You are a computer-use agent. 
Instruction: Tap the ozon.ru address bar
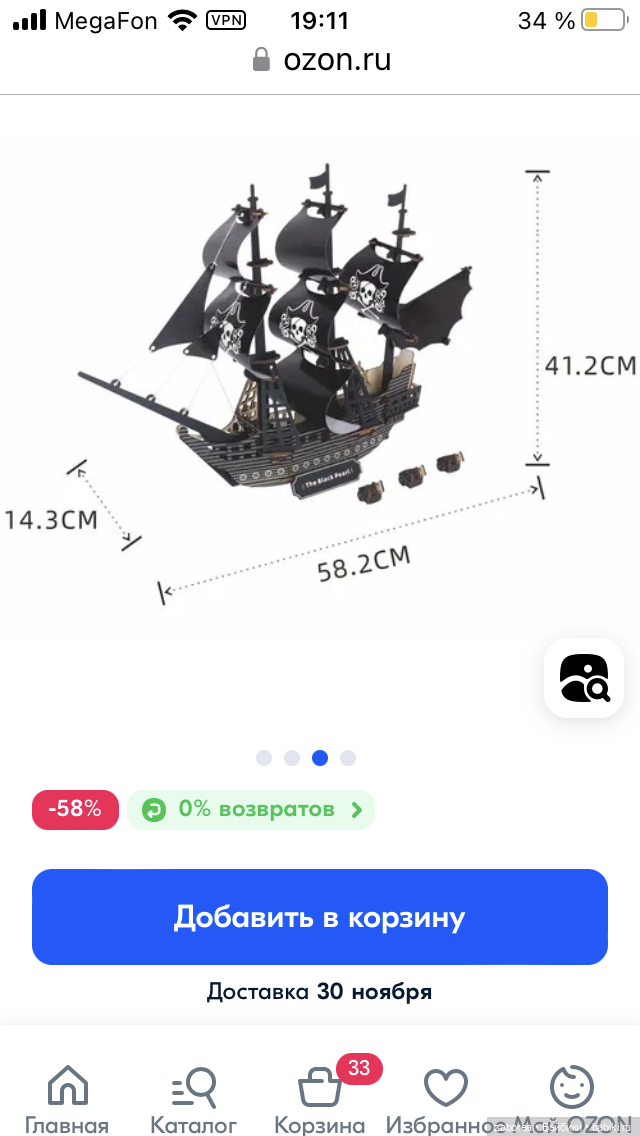(x=320, y=60)
